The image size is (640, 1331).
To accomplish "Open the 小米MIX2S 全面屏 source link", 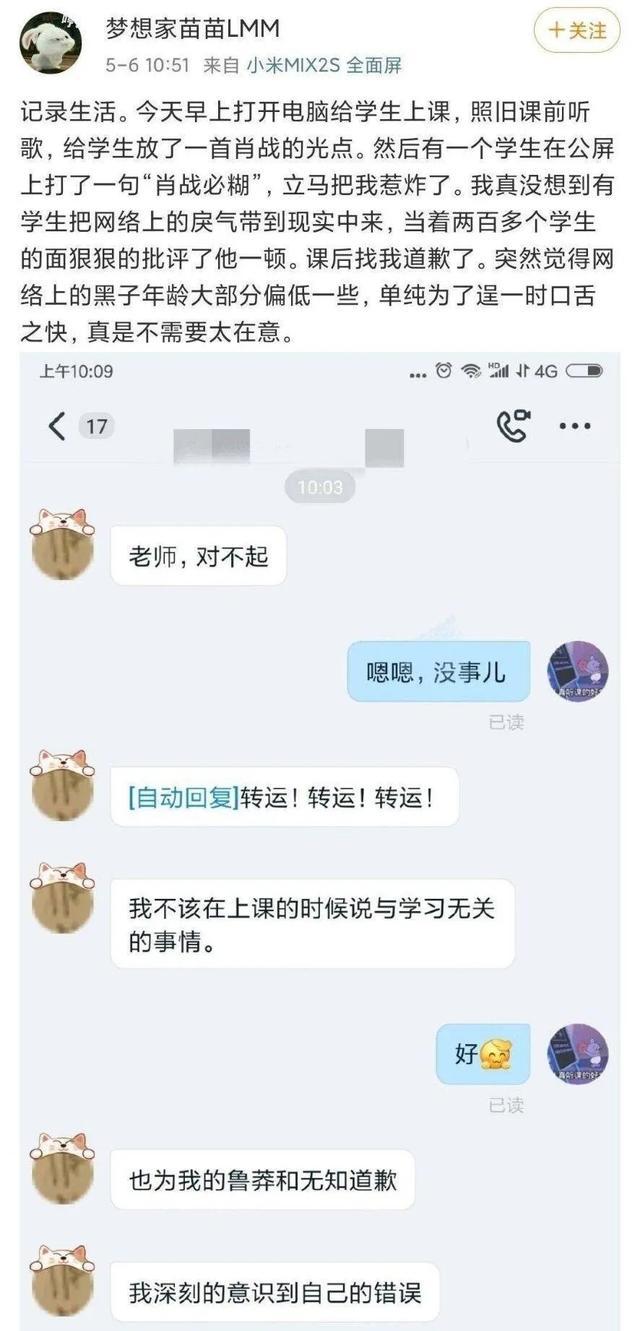I will tap(319, 67).
